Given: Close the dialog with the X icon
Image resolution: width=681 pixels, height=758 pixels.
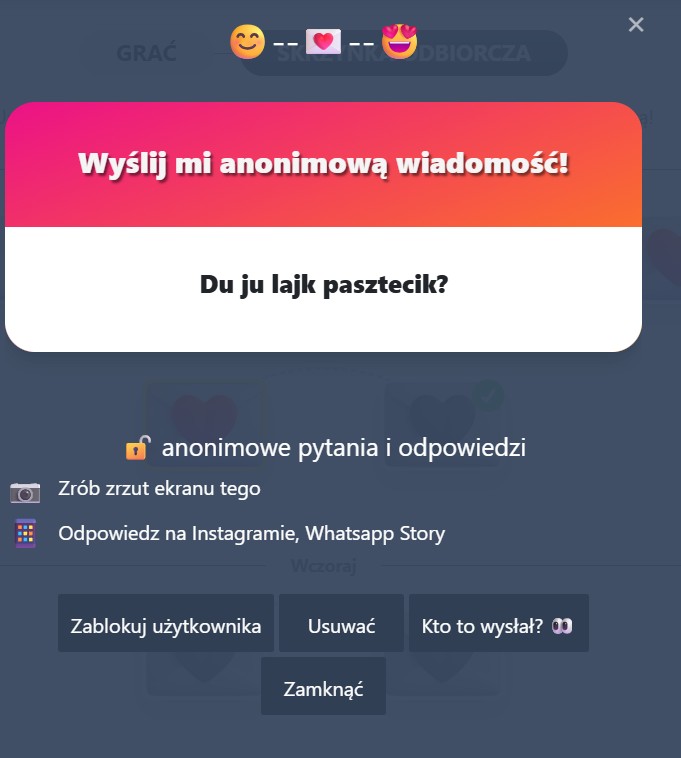Looking at the screenshot, I should pyautogui.click(x=636, y=25).
